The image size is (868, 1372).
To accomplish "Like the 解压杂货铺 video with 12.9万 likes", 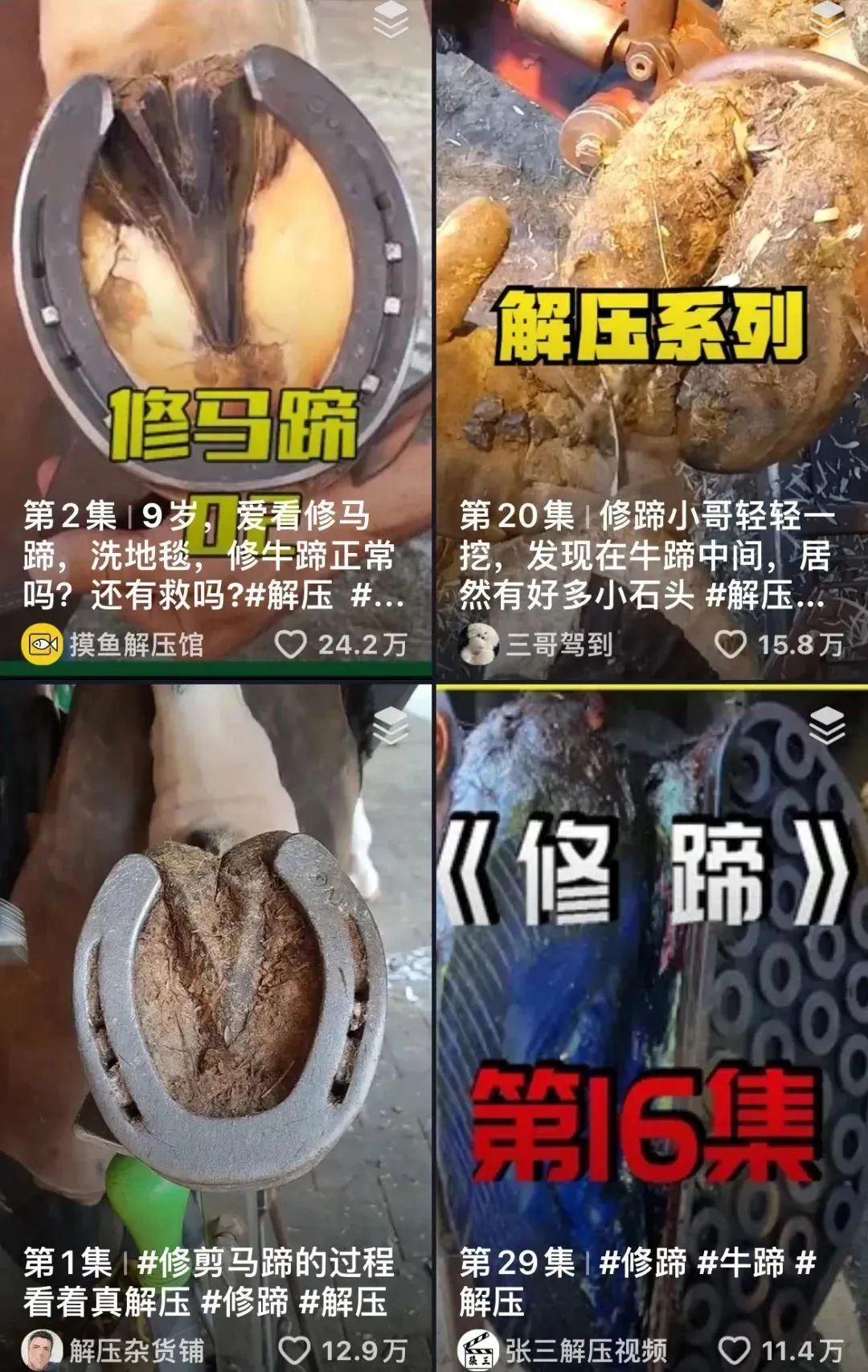I will tap(294, 1350).
